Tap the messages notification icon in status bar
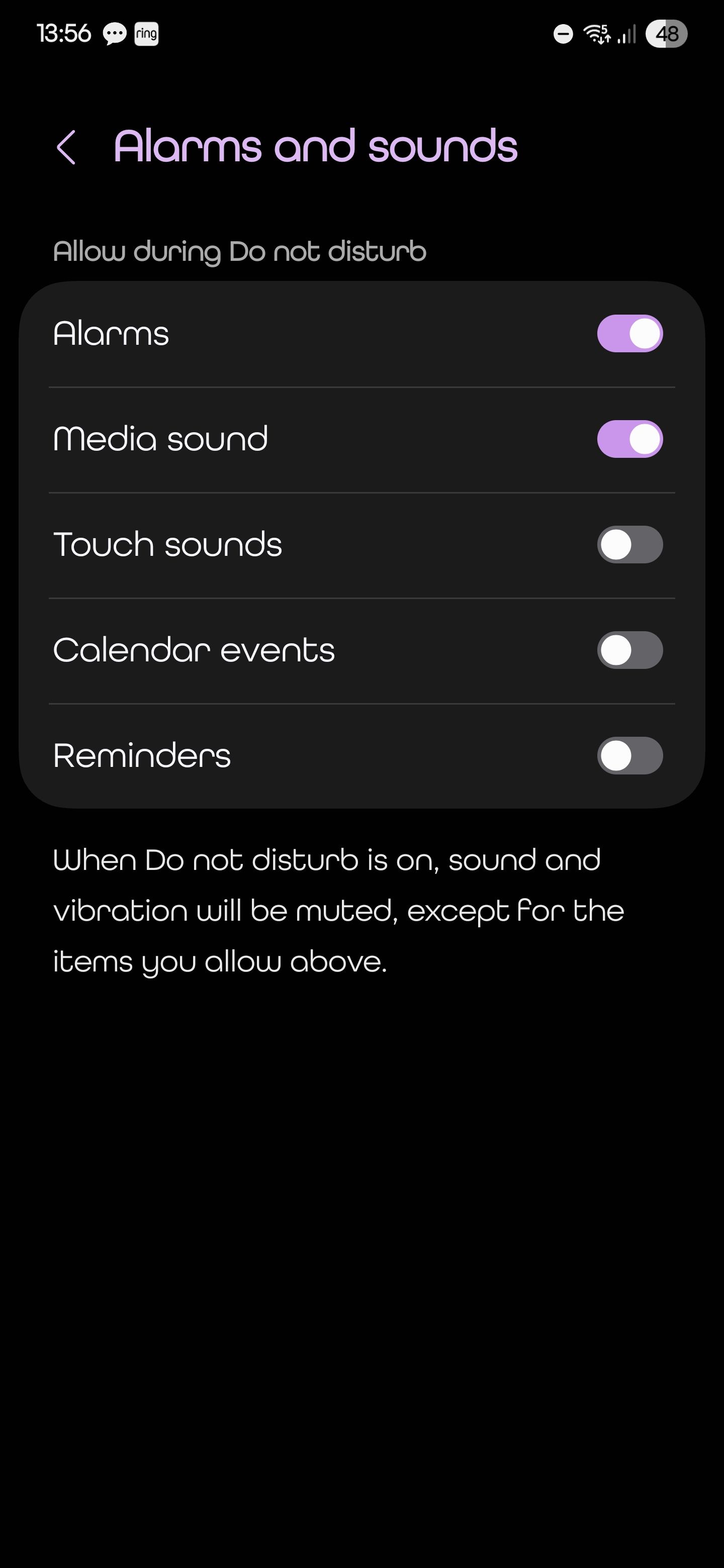 pyautogui.click(x=115, y=34)
